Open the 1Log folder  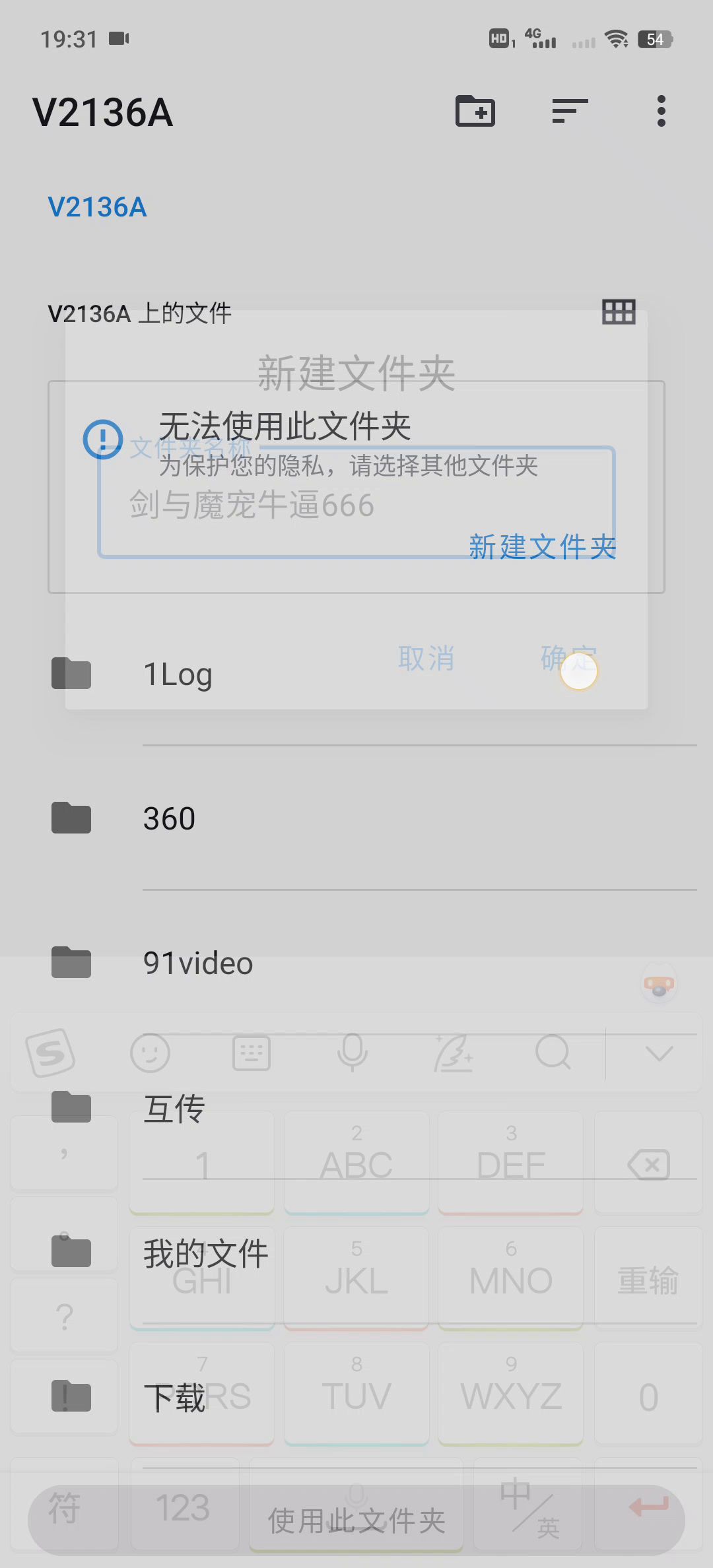[x=178, y=674]
